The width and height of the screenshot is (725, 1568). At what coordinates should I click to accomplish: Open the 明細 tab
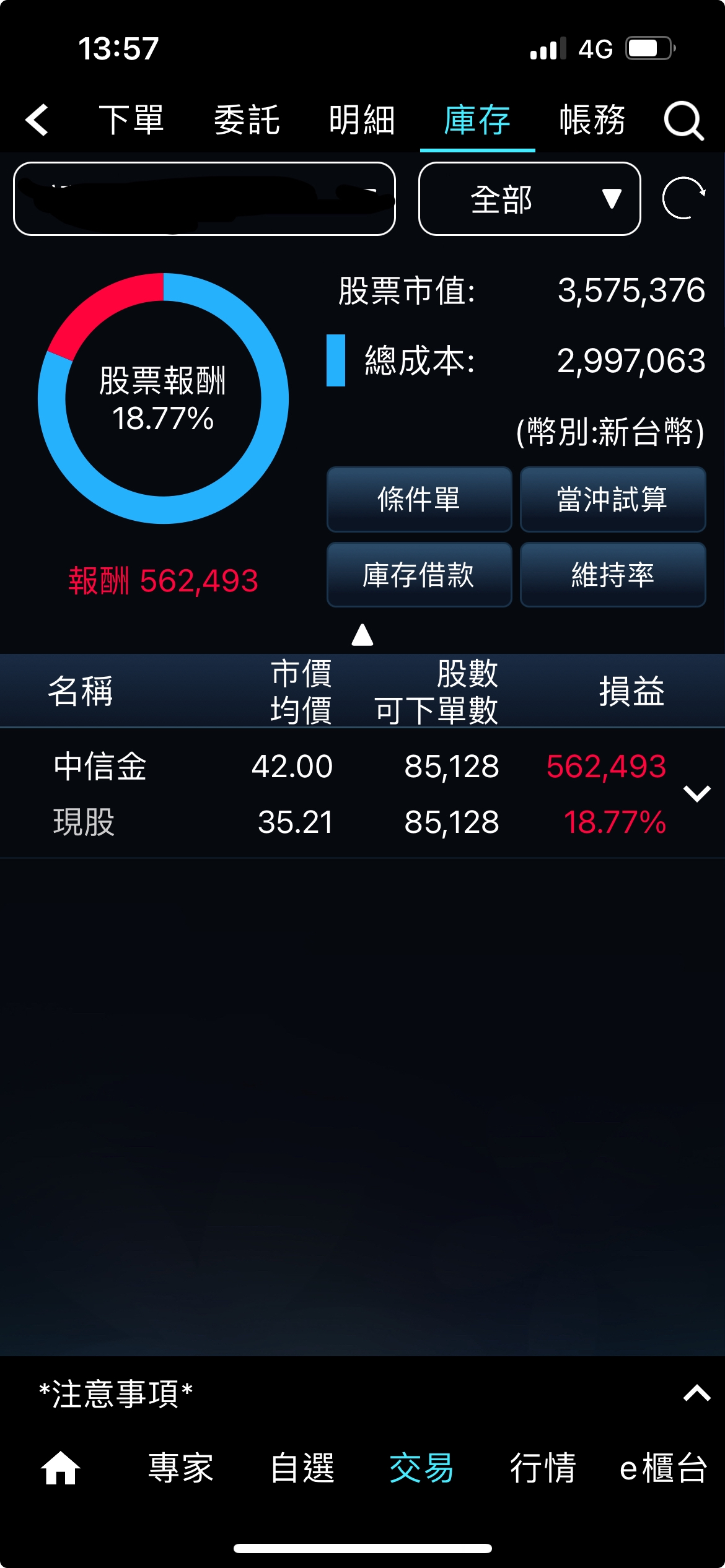(x=362, y=120)
